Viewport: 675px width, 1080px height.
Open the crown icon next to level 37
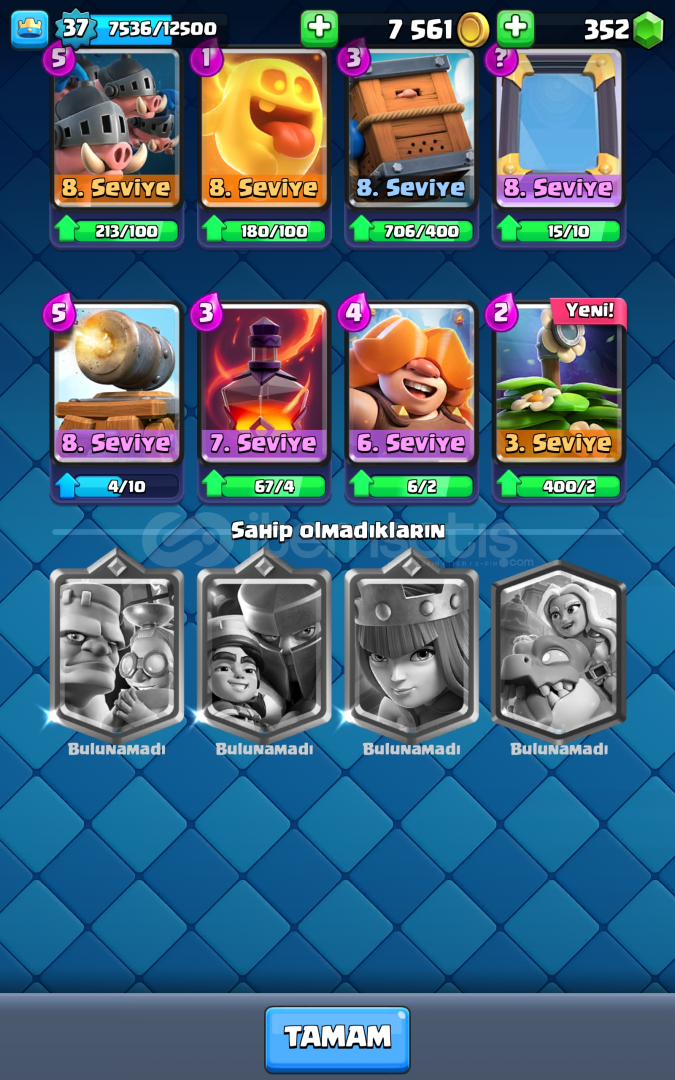coord(30,29)
